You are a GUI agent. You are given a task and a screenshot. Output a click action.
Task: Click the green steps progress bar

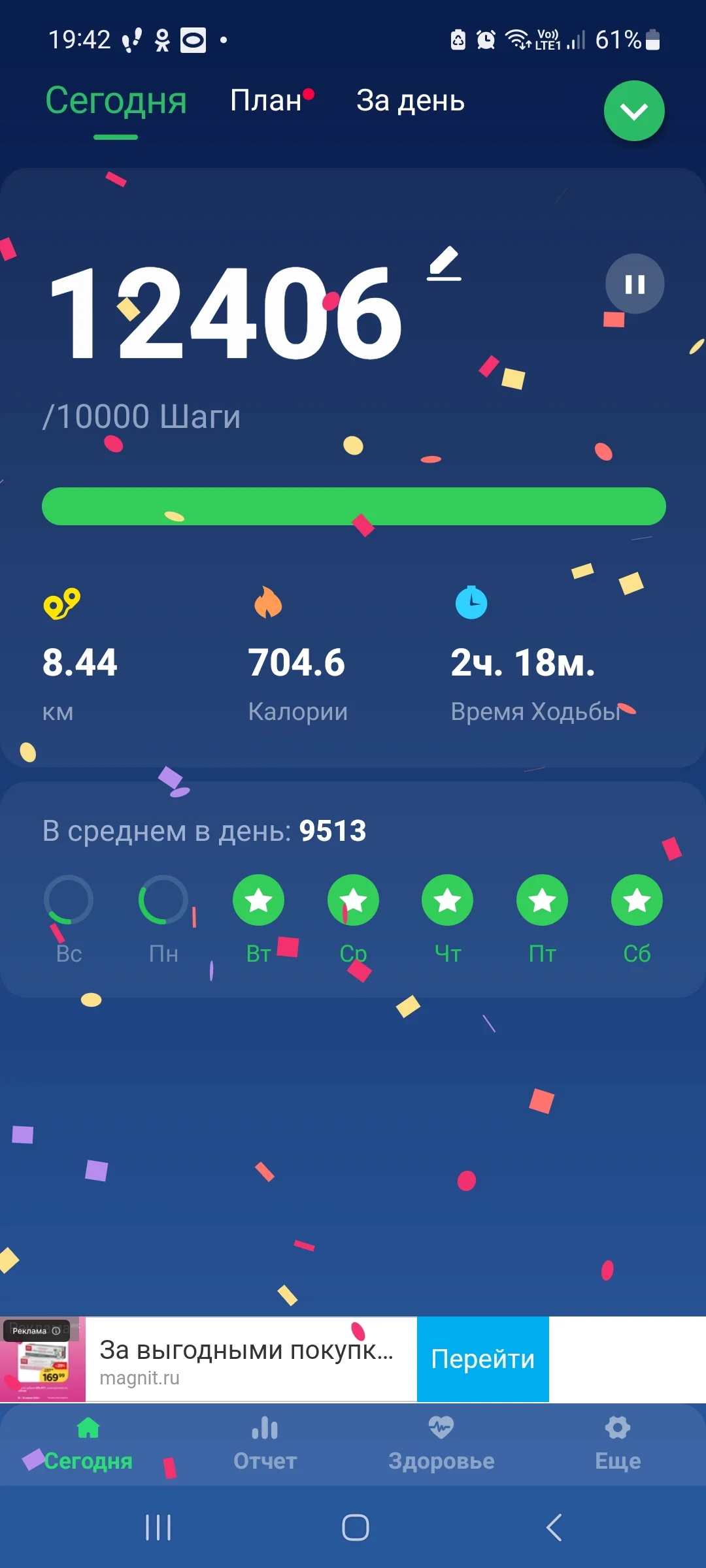click(x=353, y=506)
